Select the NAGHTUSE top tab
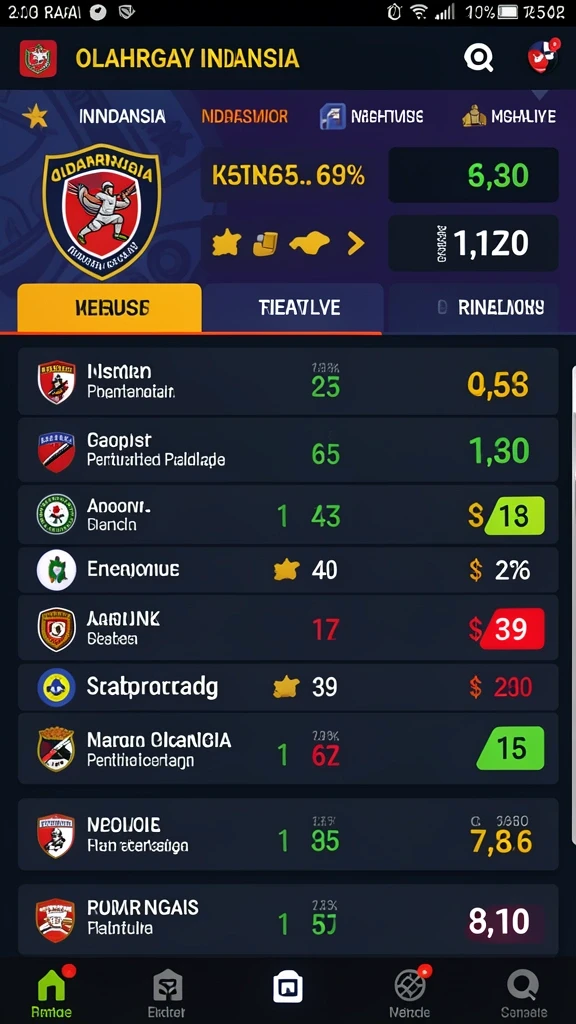The width and height of the screenshot is (576, 1024). pyautogui.click(x=372, y=117)
